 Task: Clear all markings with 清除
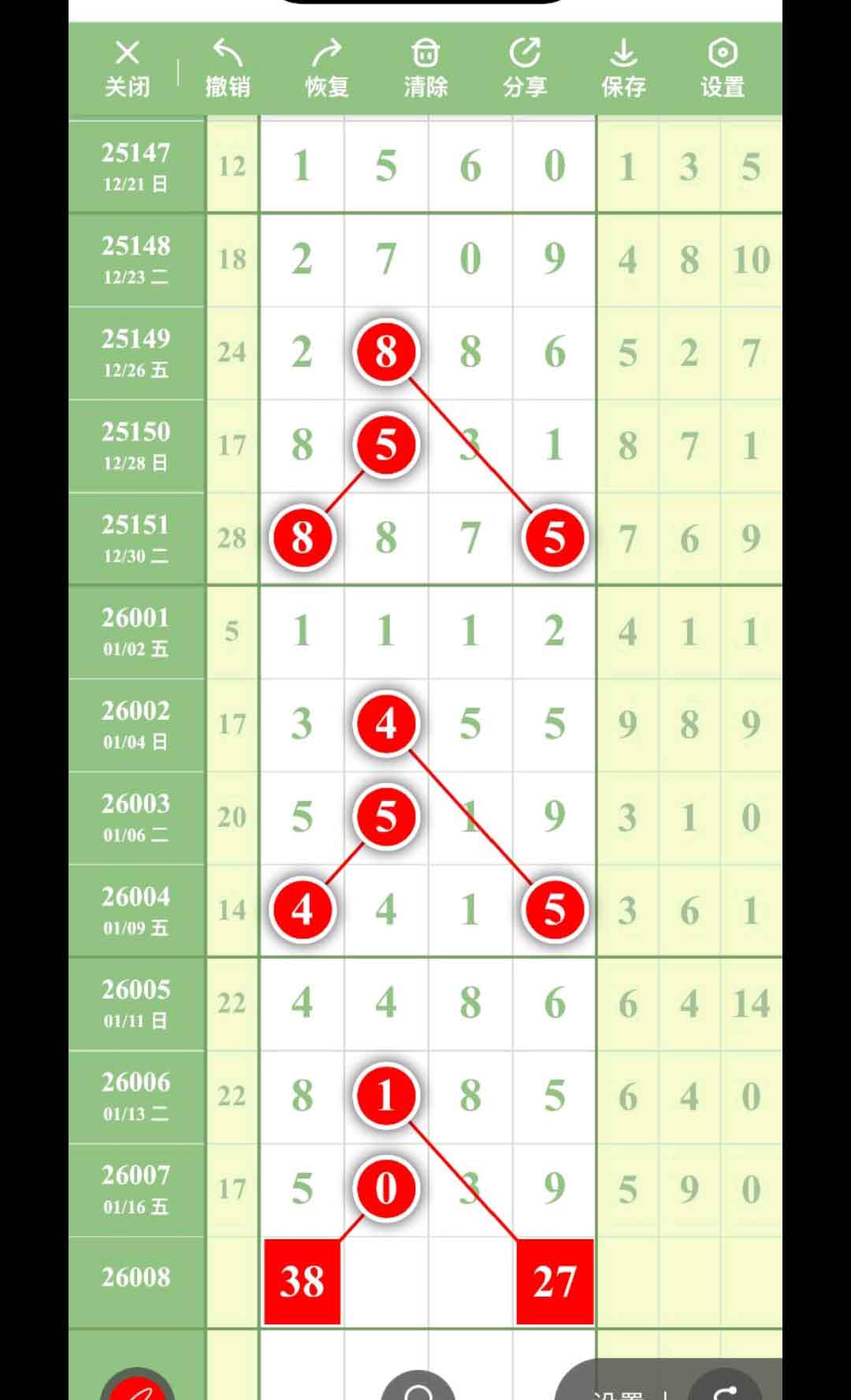coord(425,69)
